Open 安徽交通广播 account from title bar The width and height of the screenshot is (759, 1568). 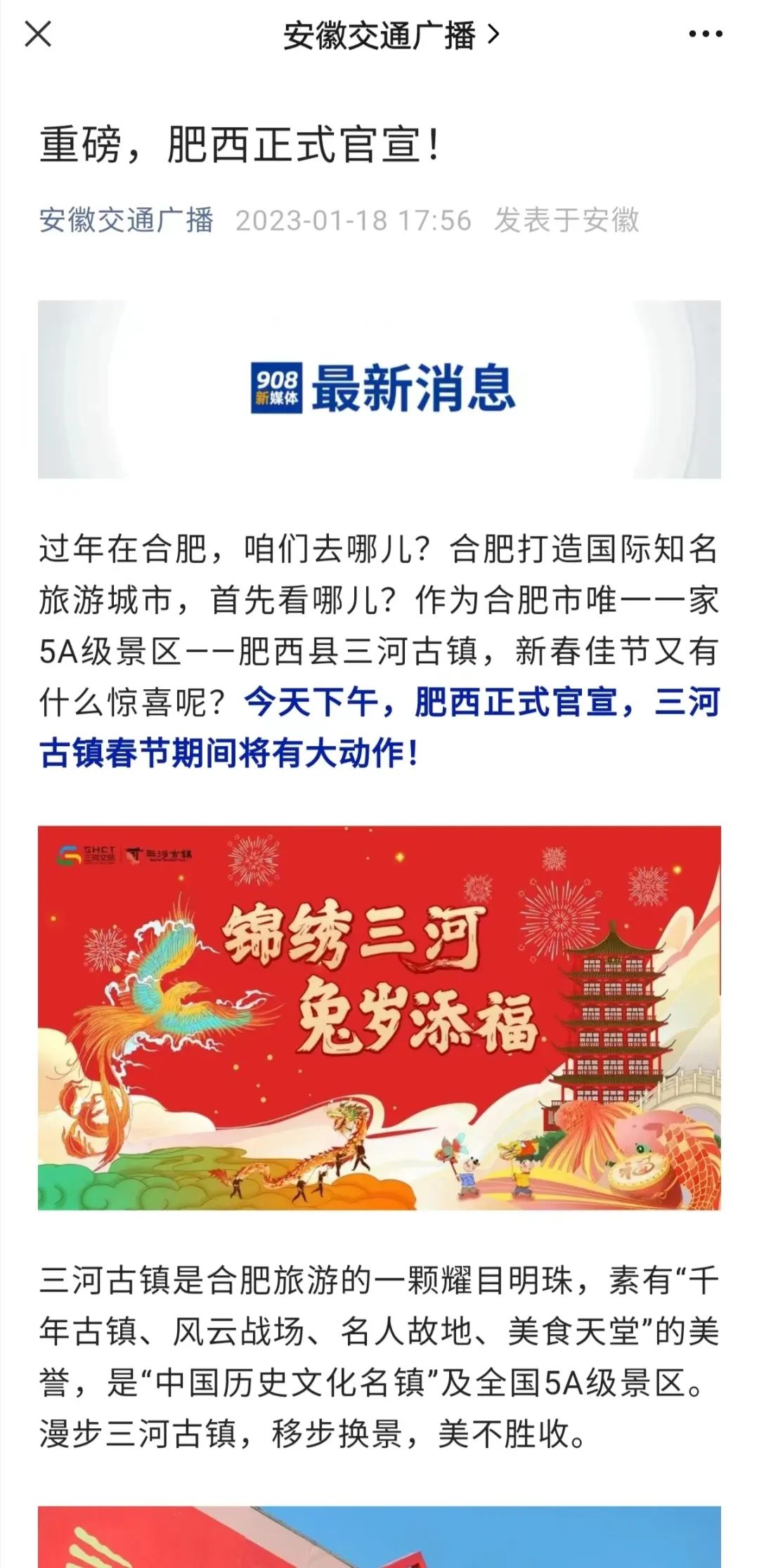(390, 35)
